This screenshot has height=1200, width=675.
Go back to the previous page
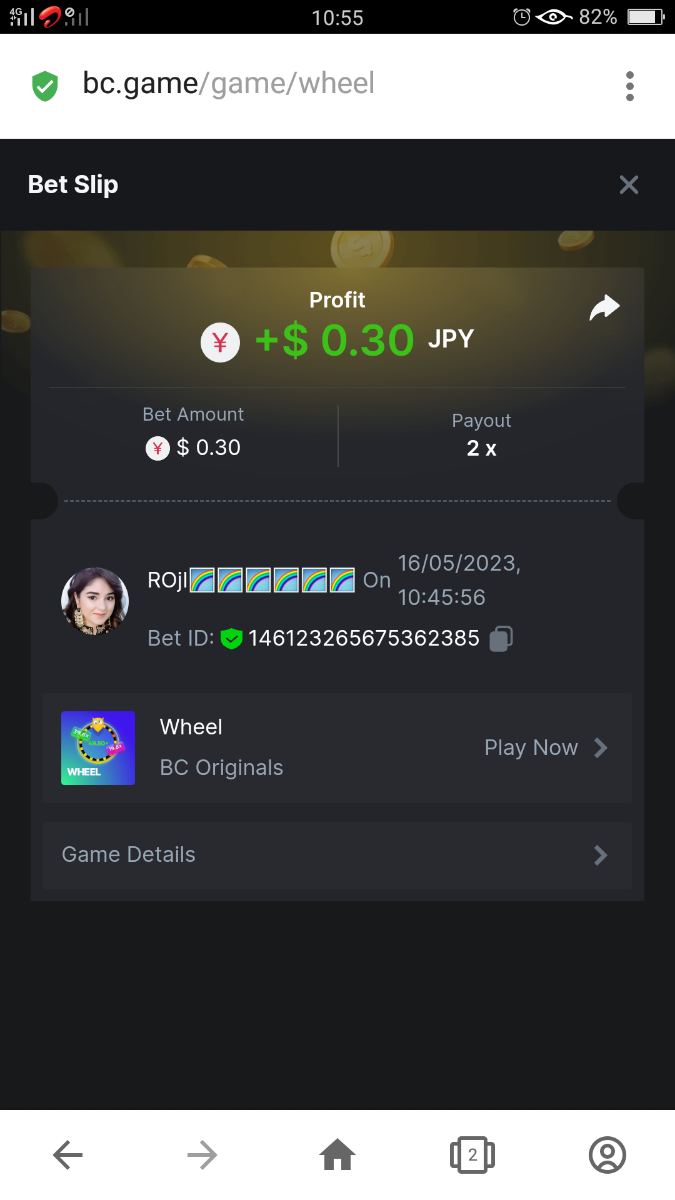pos(68,1156)
